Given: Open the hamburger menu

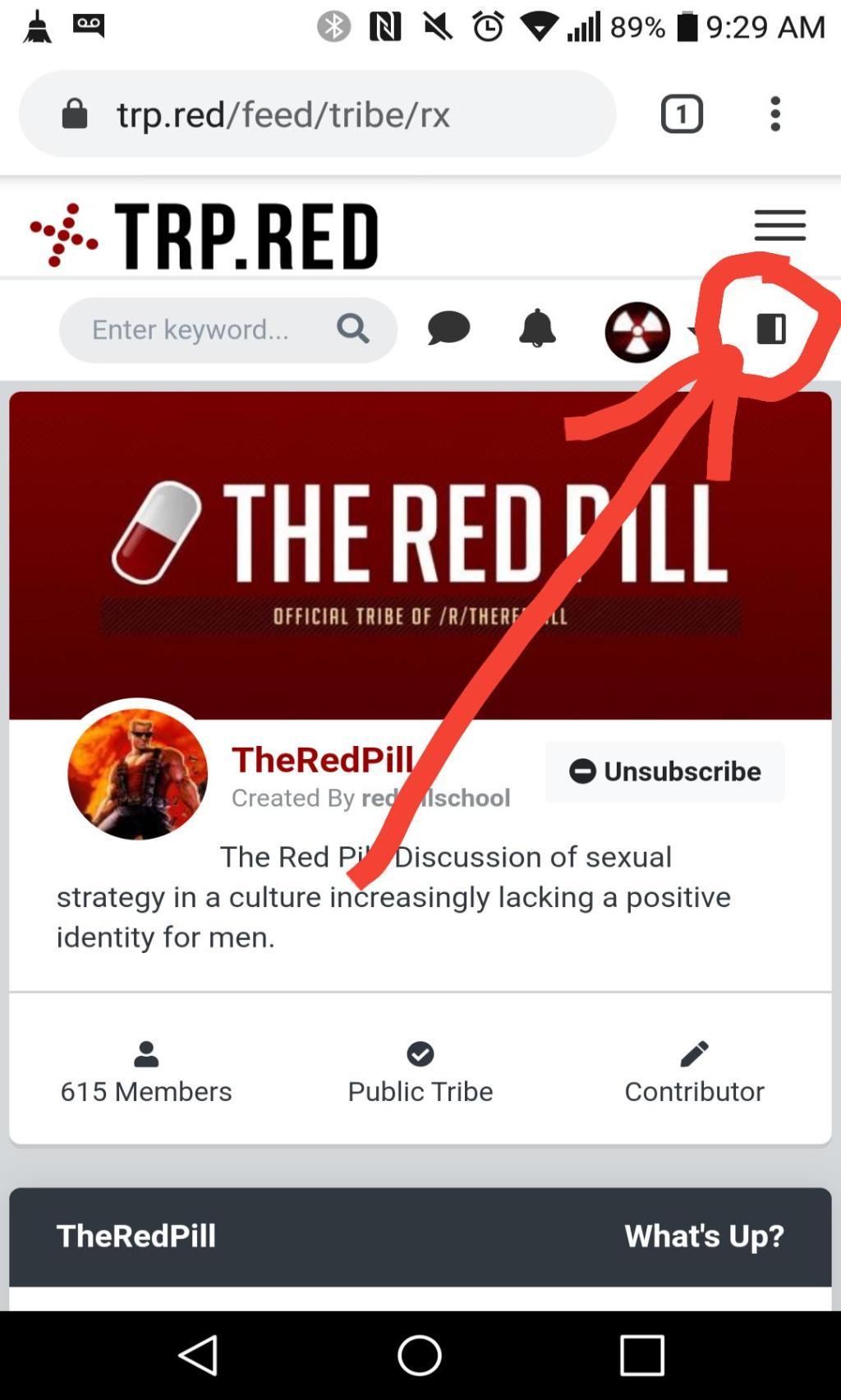Looking at the screenshot, I should point(780,225).
